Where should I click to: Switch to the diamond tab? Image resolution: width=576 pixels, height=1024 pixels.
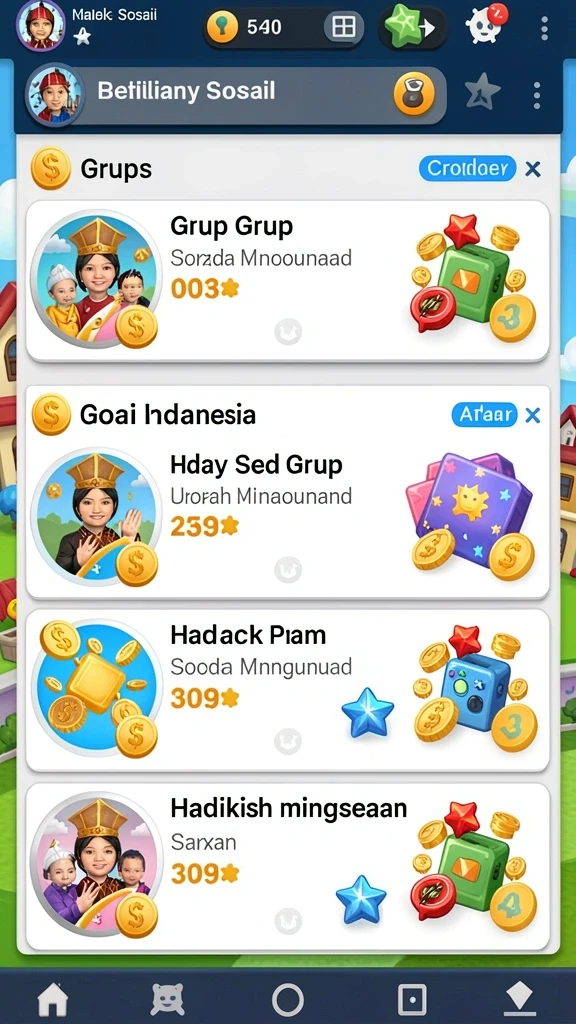coord(520,999)
